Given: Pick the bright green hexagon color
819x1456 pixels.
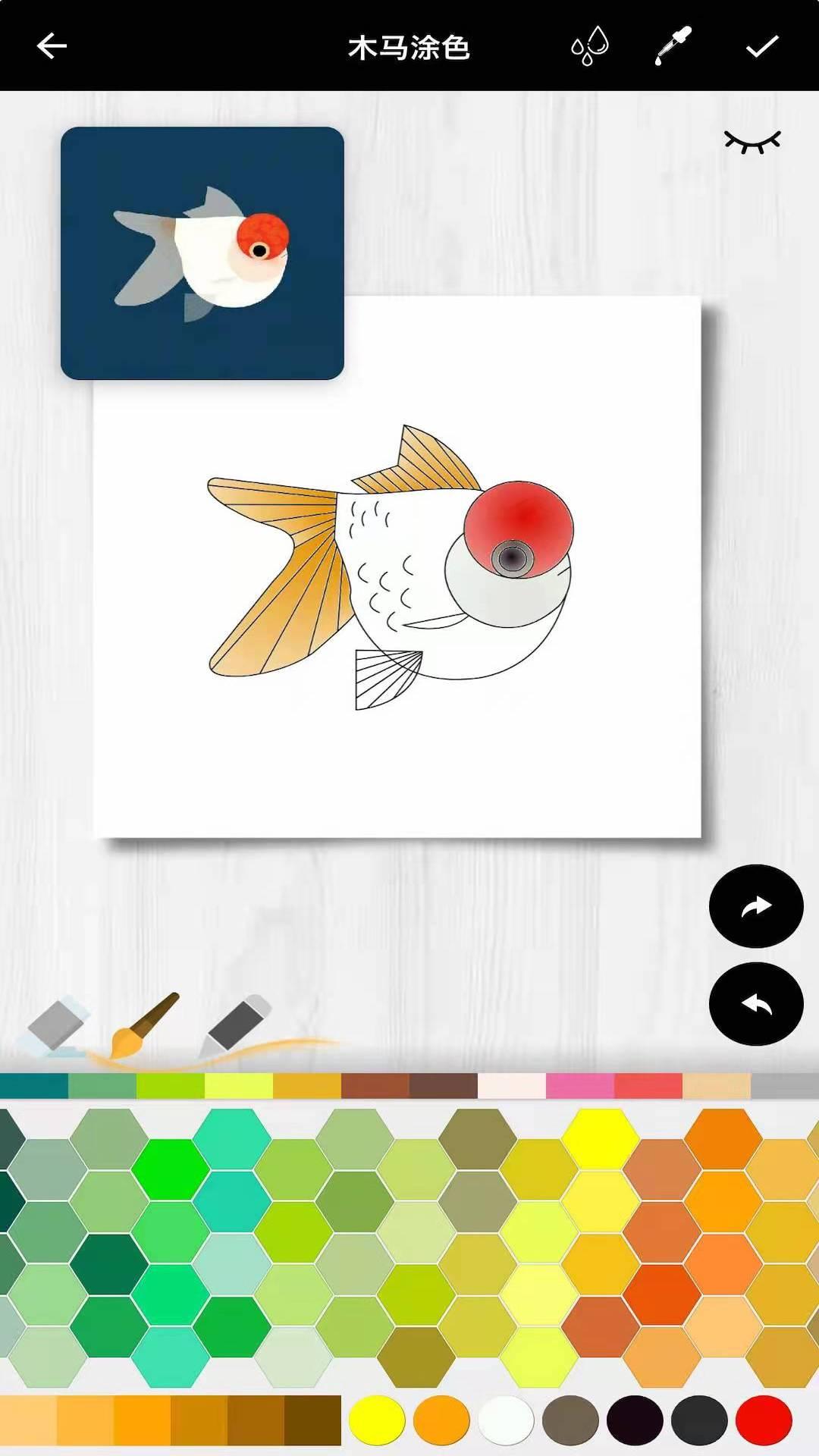Looking at the screenshot, I should coord(171,1169).
